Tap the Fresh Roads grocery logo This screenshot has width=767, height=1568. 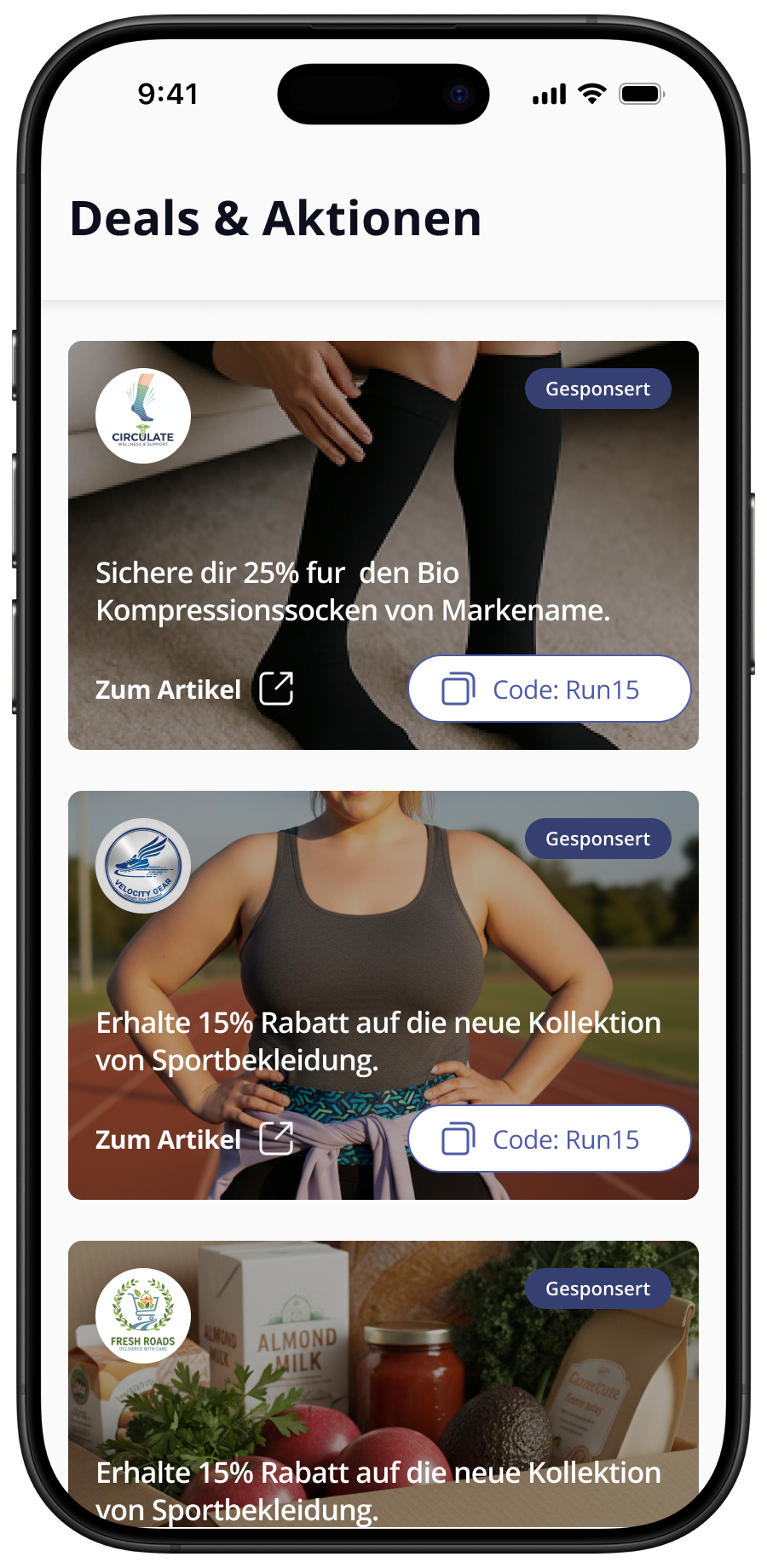(x=143, y=1315)
